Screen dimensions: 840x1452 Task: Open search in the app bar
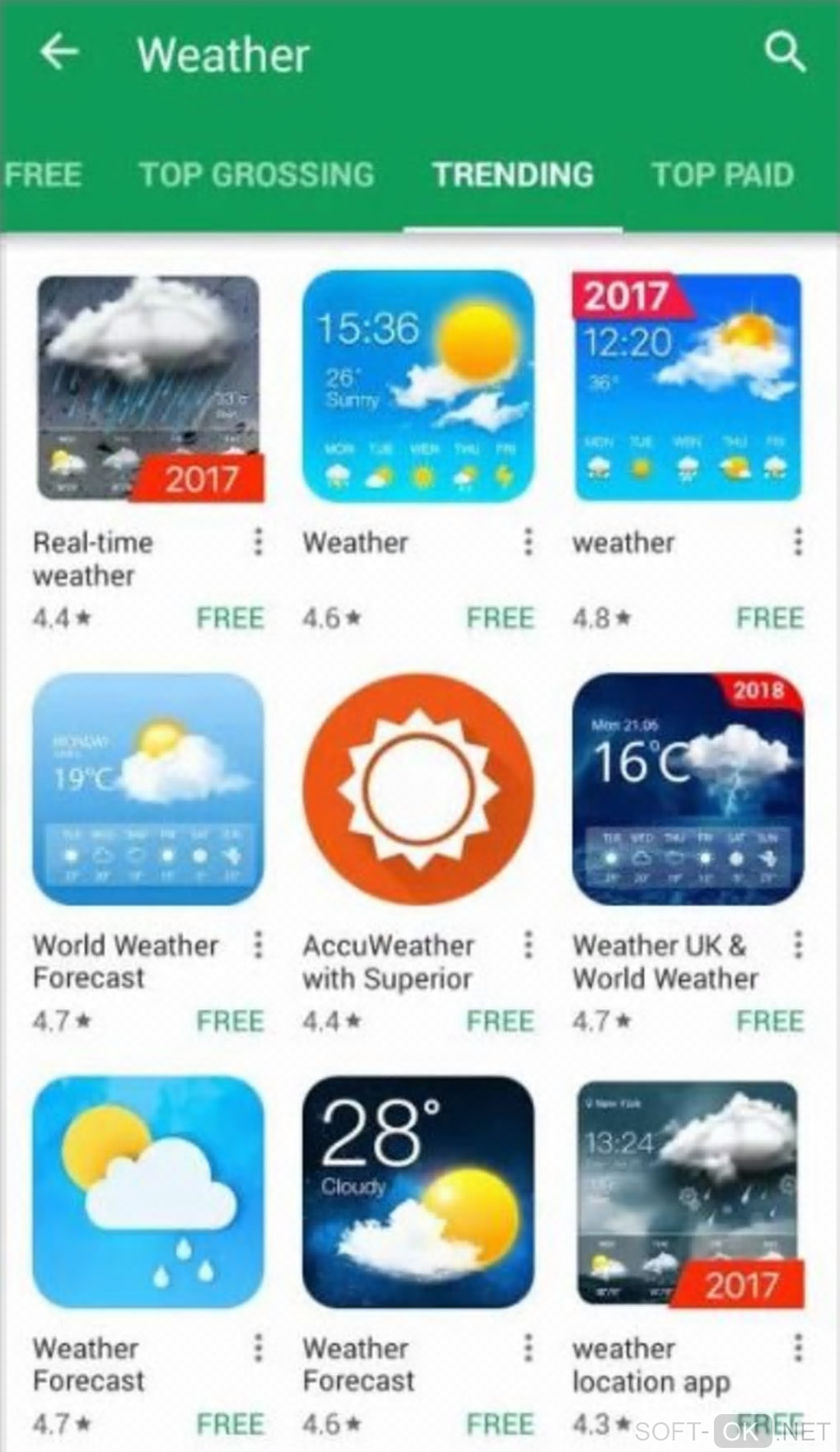(x=784, y=54)
